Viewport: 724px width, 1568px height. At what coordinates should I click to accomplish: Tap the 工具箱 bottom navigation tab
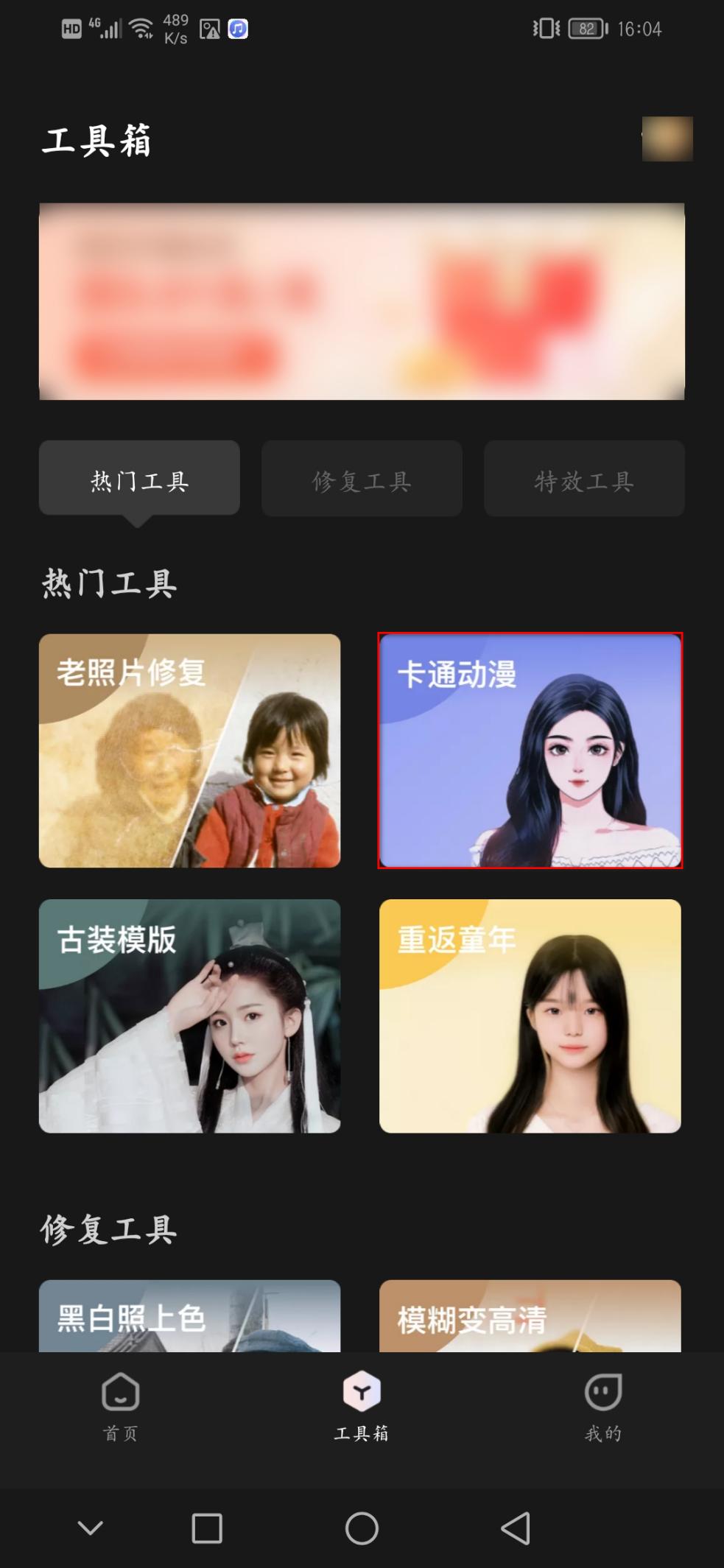coord(362,1407)
